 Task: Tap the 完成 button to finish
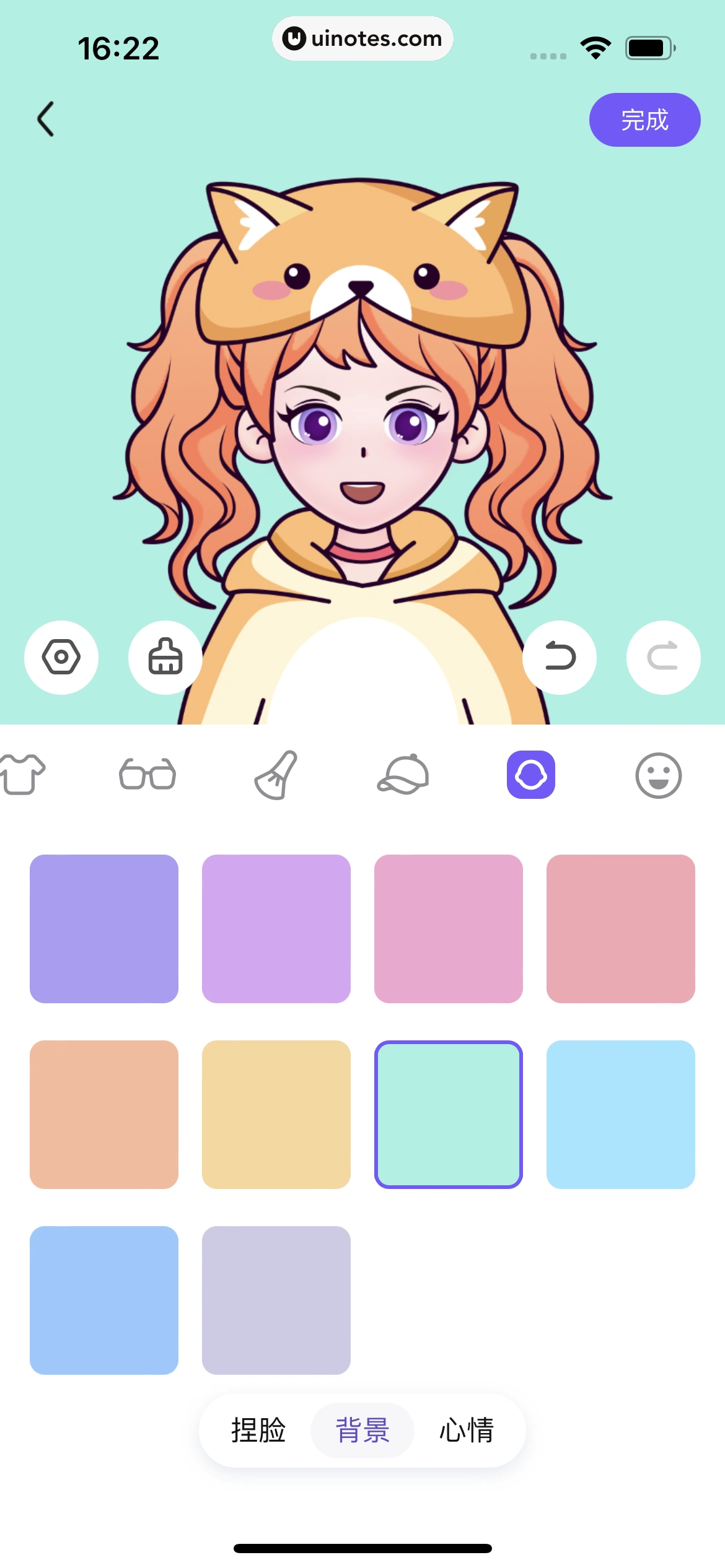point(644,120)
